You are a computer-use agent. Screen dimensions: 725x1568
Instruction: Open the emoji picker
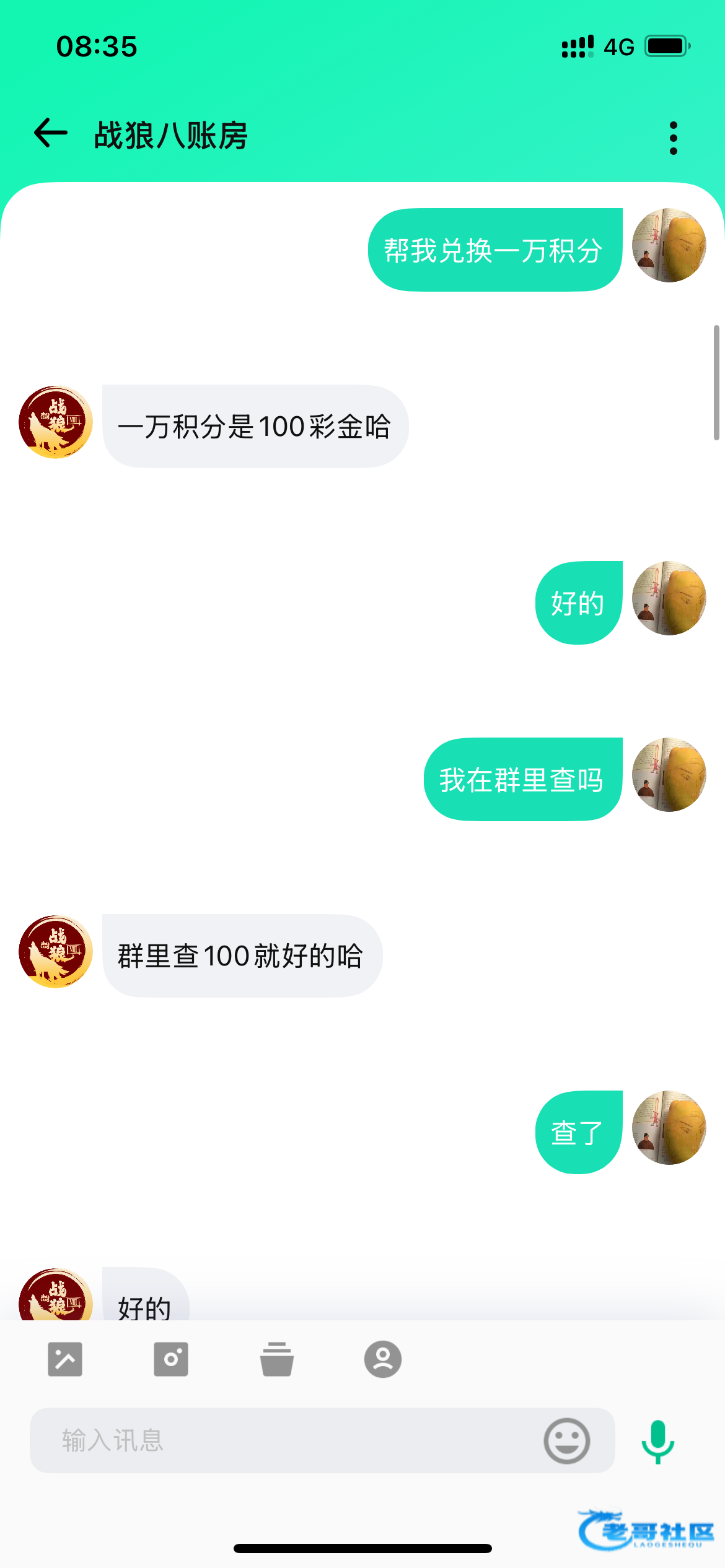pos(566,1440)
